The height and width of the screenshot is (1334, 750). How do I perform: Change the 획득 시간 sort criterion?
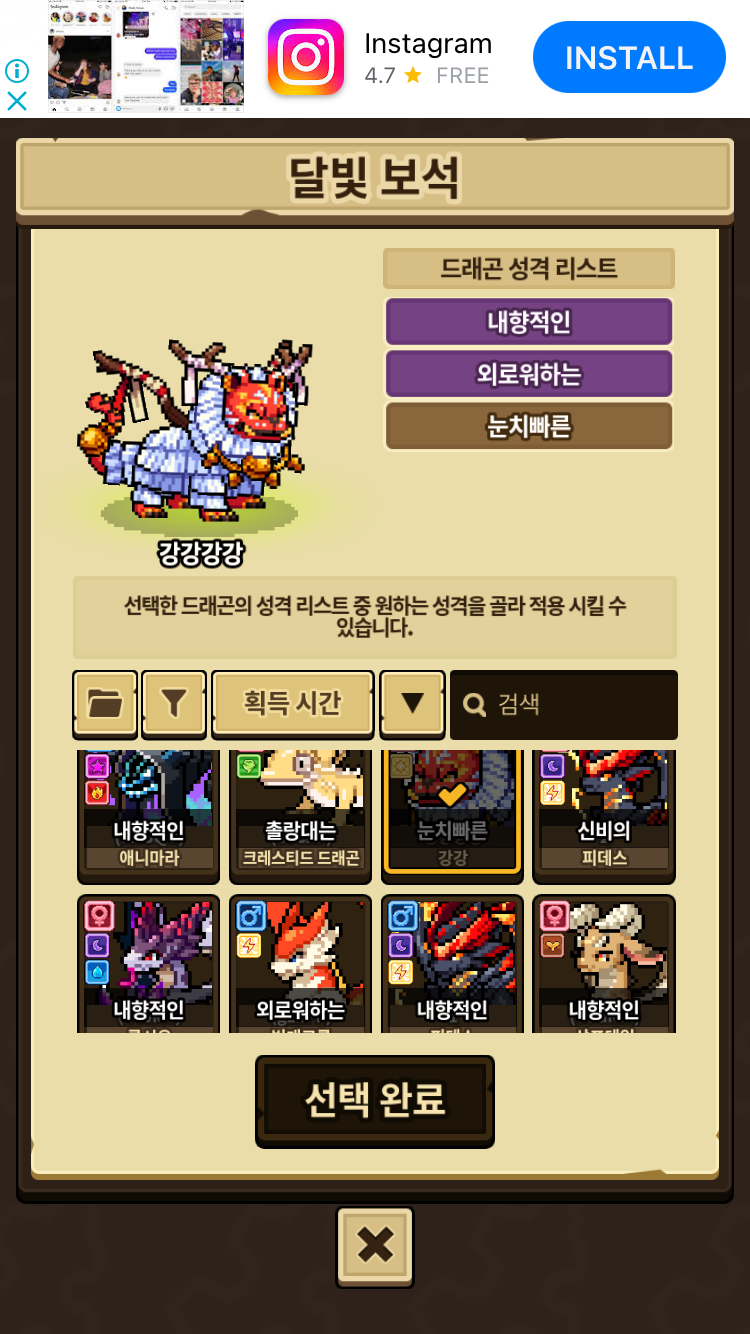pos(292,703)
